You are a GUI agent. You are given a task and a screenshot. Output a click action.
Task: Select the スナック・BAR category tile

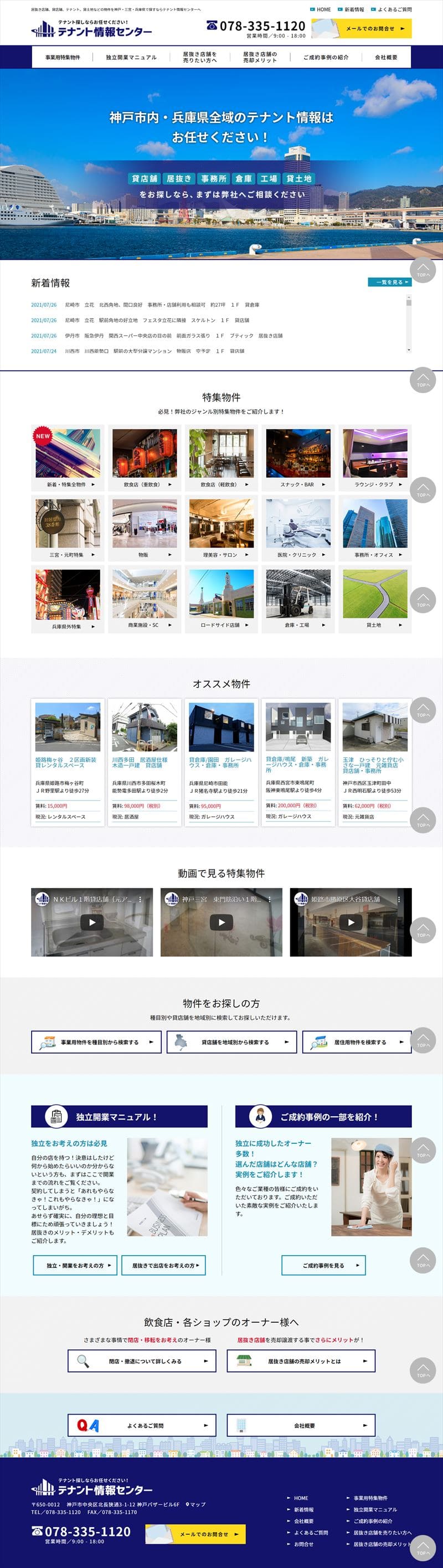tap(298, 458)
